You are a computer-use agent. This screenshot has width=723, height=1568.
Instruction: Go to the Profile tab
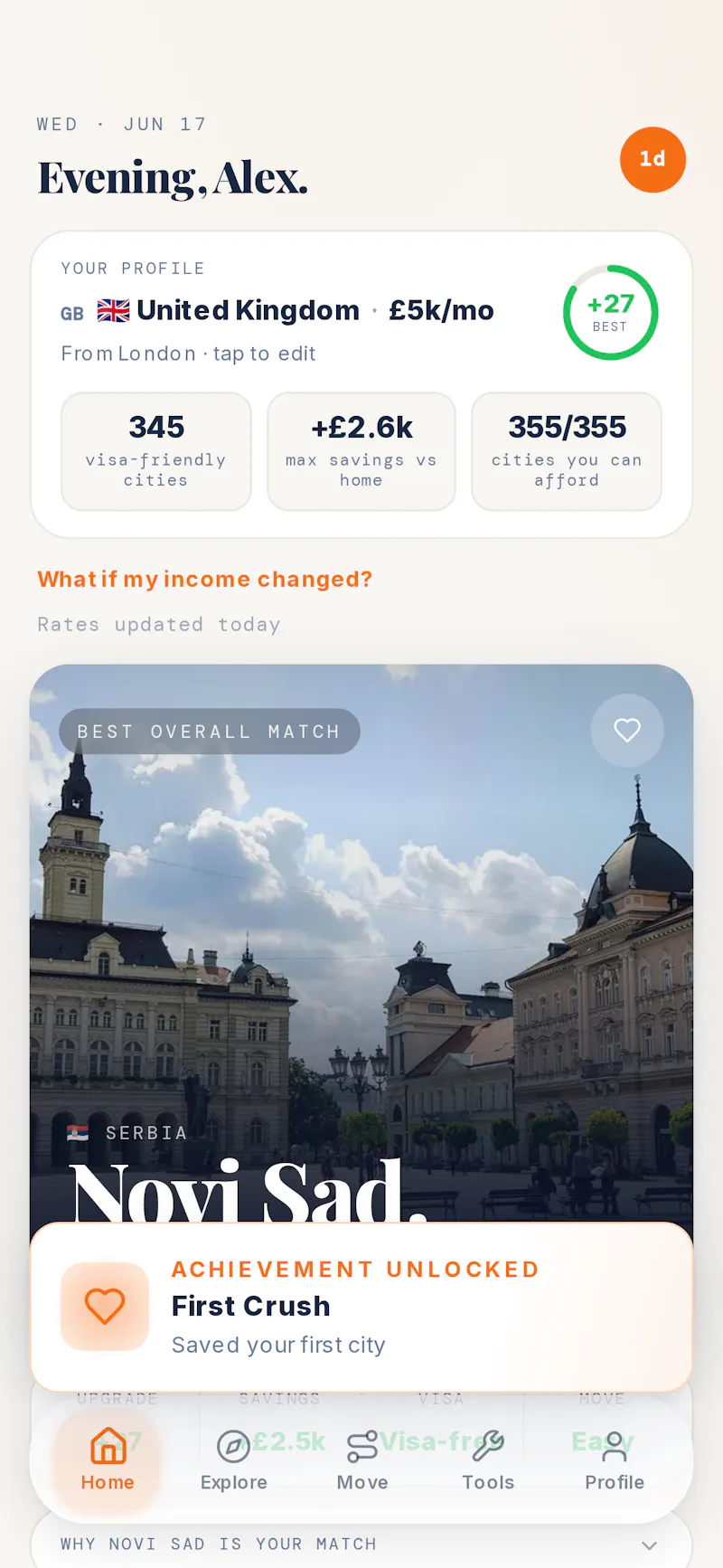click(615, 1460)
